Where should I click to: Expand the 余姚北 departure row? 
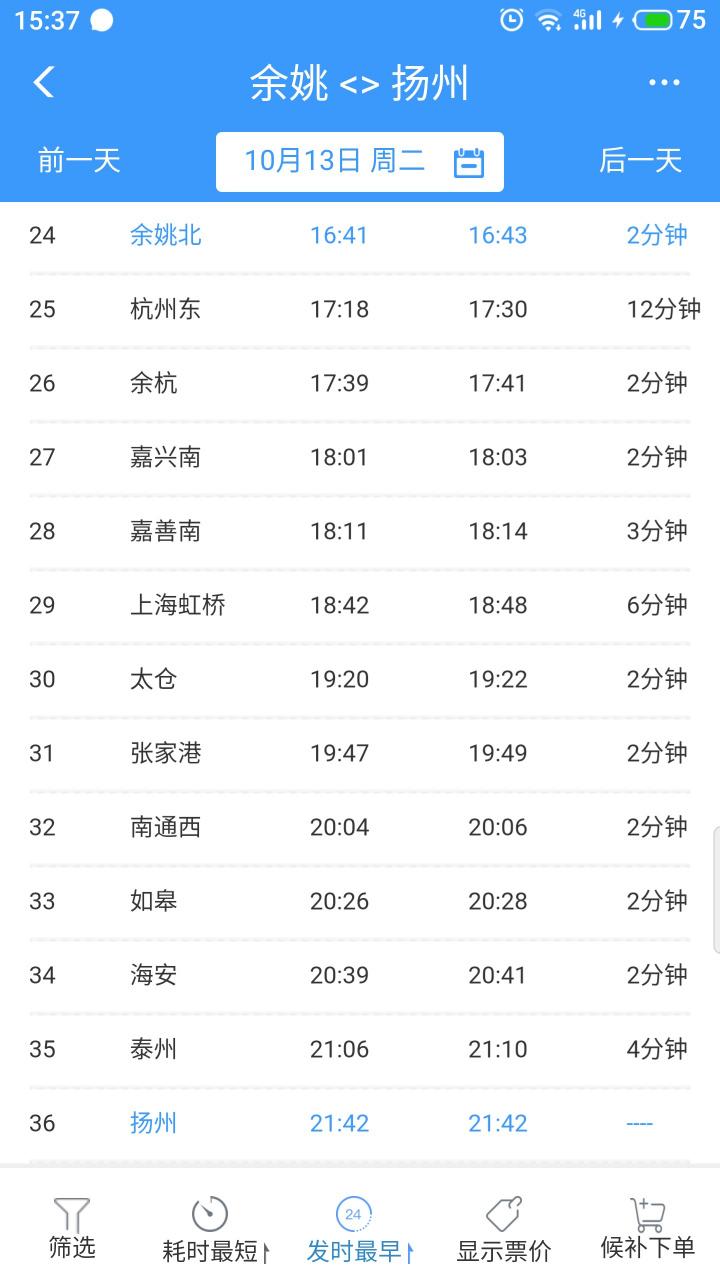360,235
